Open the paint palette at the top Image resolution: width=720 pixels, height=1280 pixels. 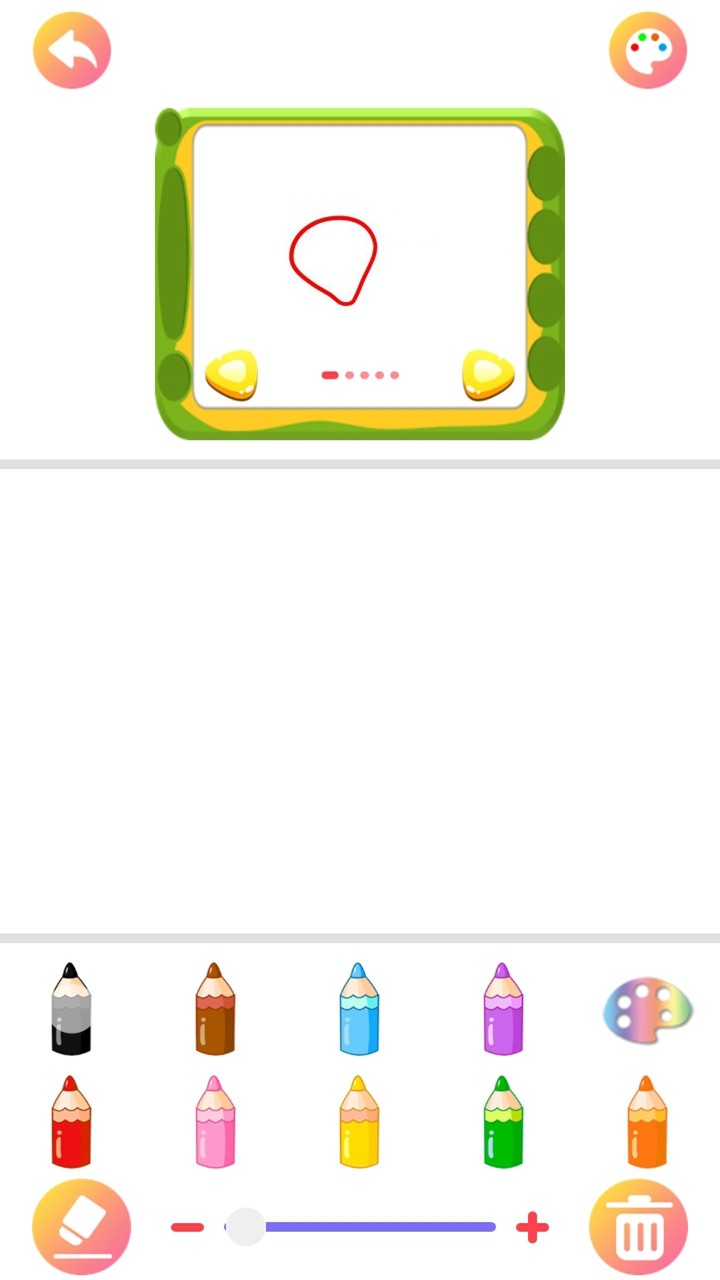648,50
